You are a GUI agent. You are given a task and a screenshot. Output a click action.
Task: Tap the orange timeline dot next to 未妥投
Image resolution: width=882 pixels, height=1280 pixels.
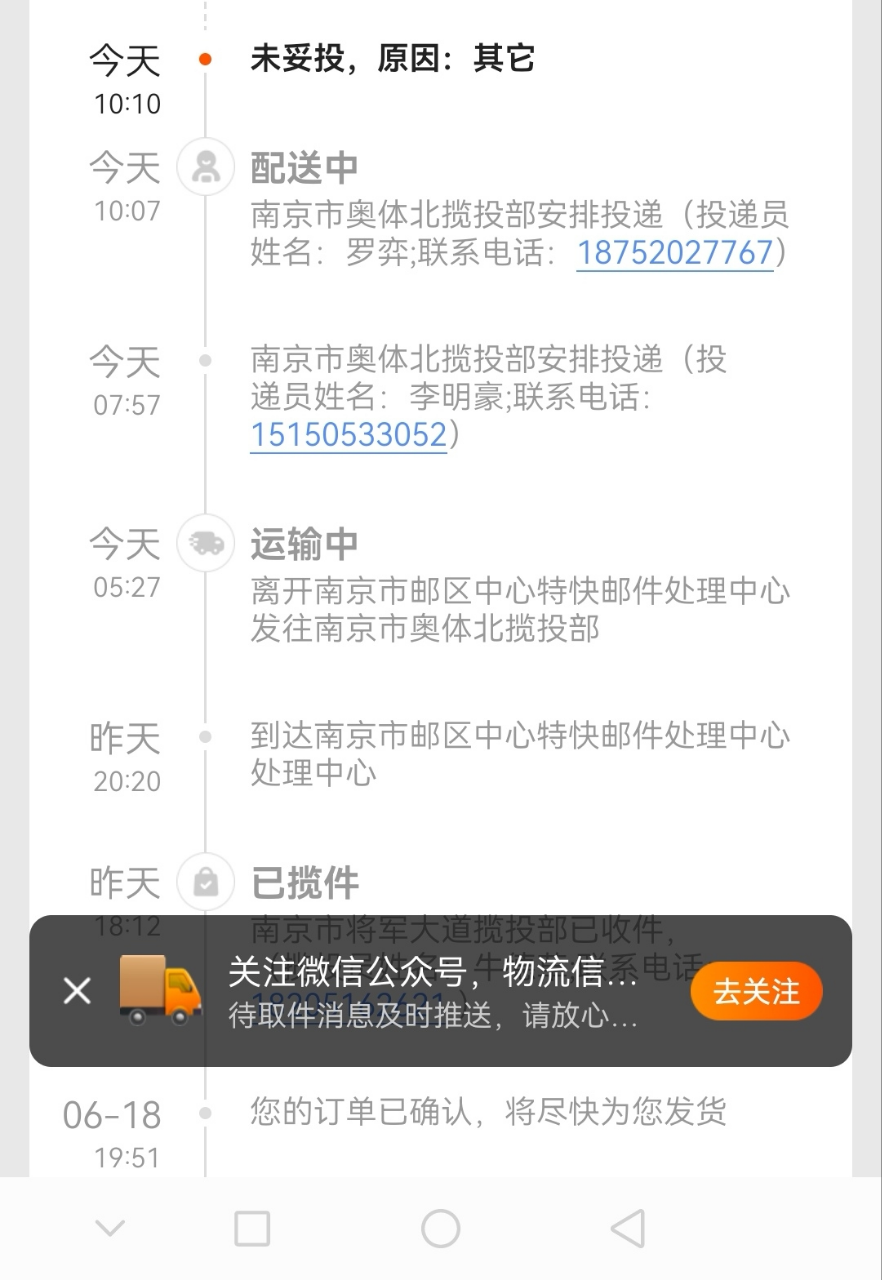coord(205,60)
